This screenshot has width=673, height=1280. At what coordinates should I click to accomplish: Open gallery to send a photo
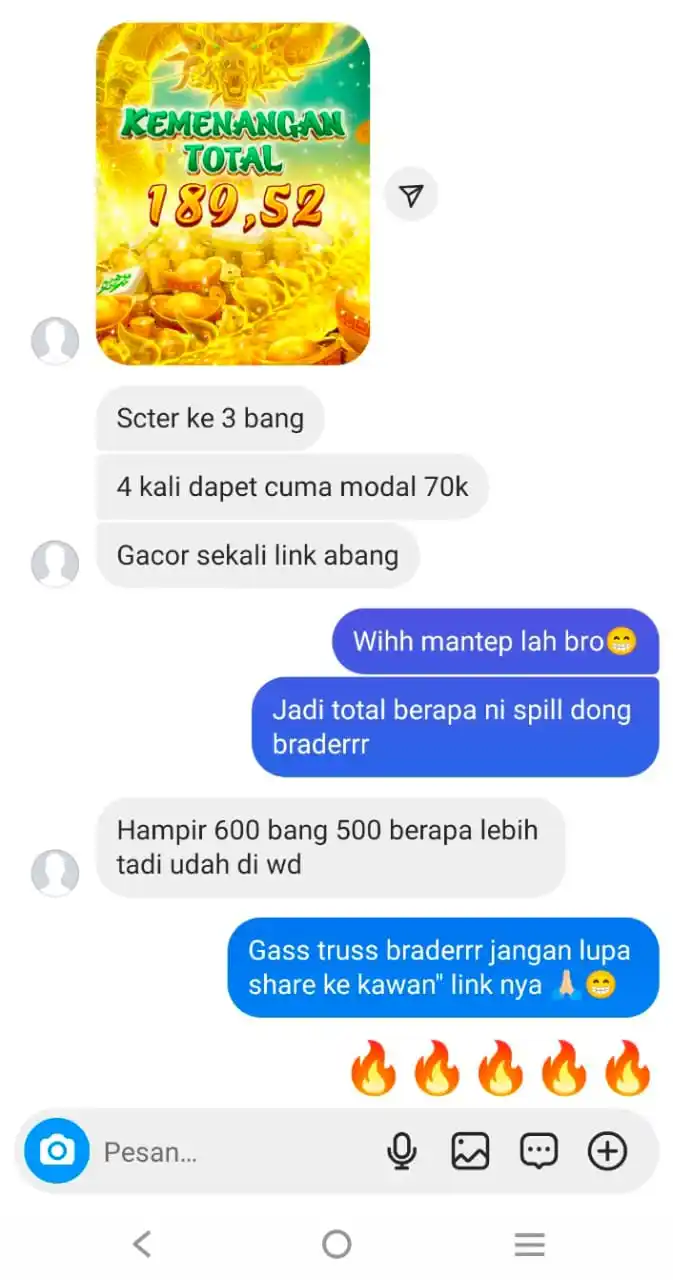coord(470,1152)
